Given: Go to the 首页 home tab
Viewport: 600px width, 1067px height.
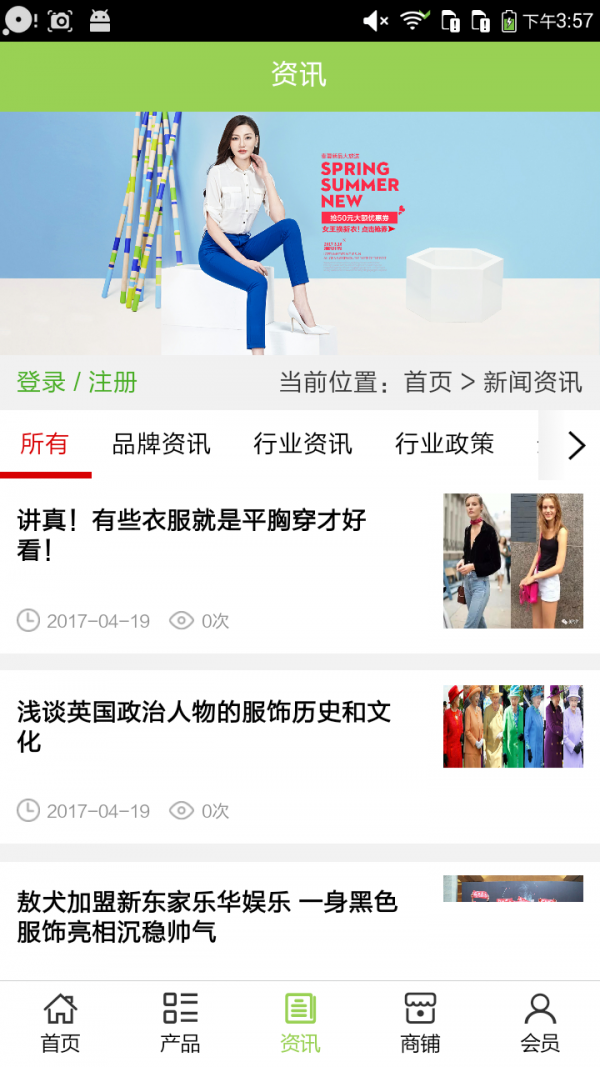Looking at the screenshot, I should [60, 1023].
